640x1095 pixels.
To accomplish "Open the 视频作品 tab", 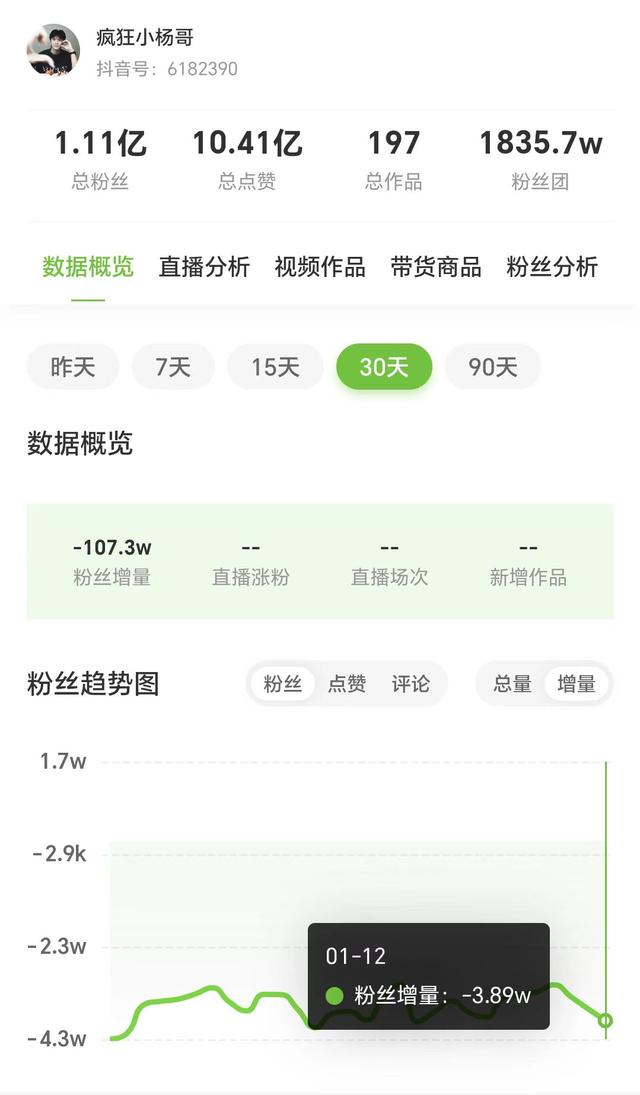I will coord(320,267).
